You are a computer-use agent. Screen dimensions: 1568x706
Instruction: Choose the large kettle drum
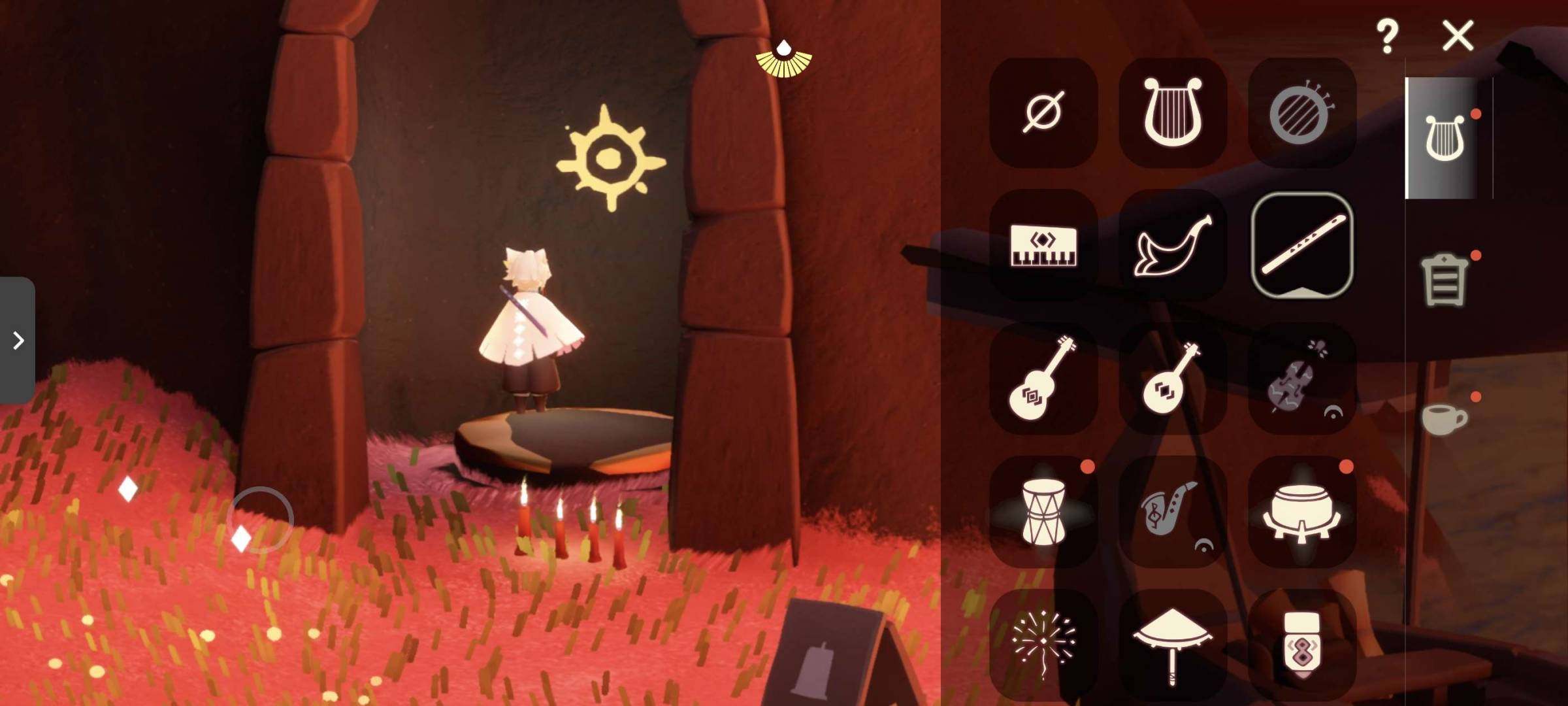point(1302,512)
